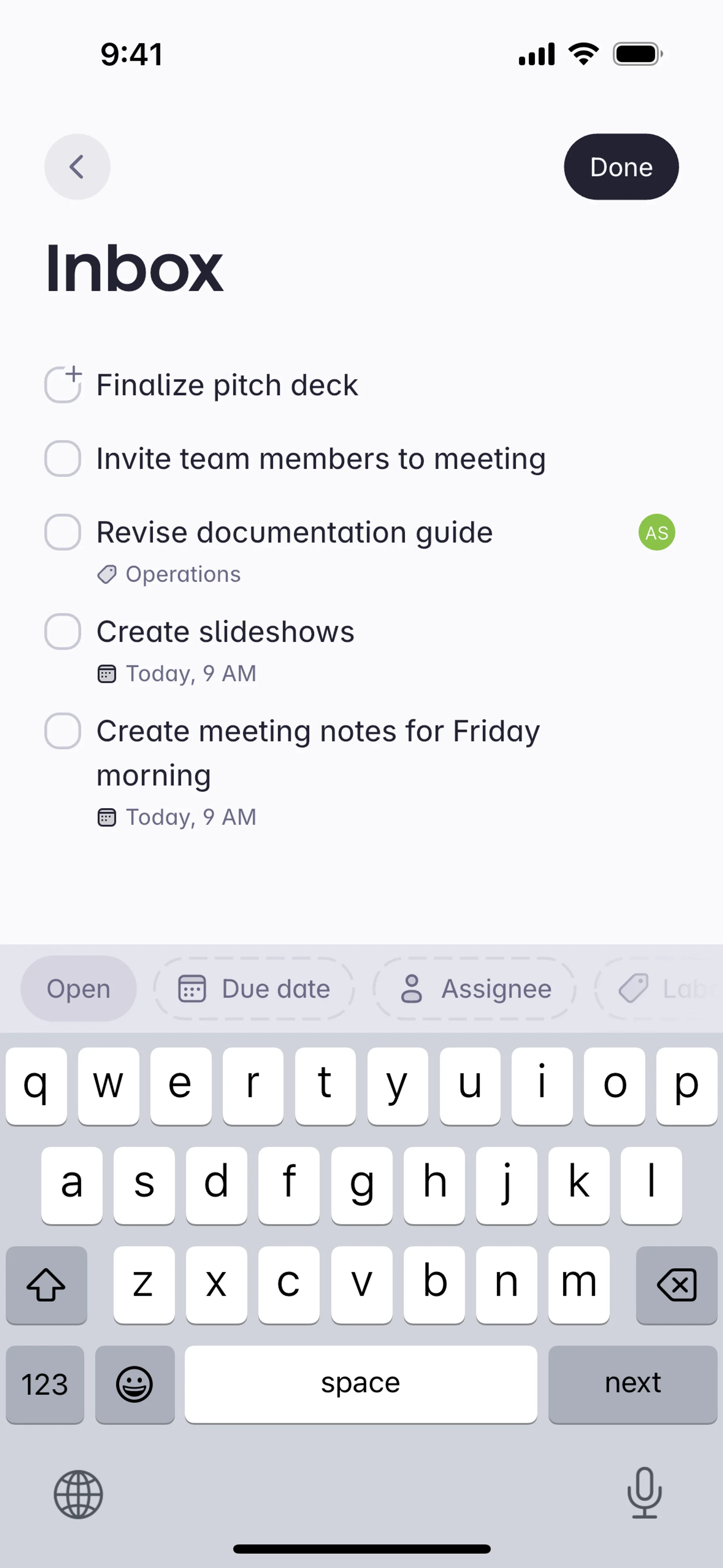Select the Open status chip

(78, 989)
